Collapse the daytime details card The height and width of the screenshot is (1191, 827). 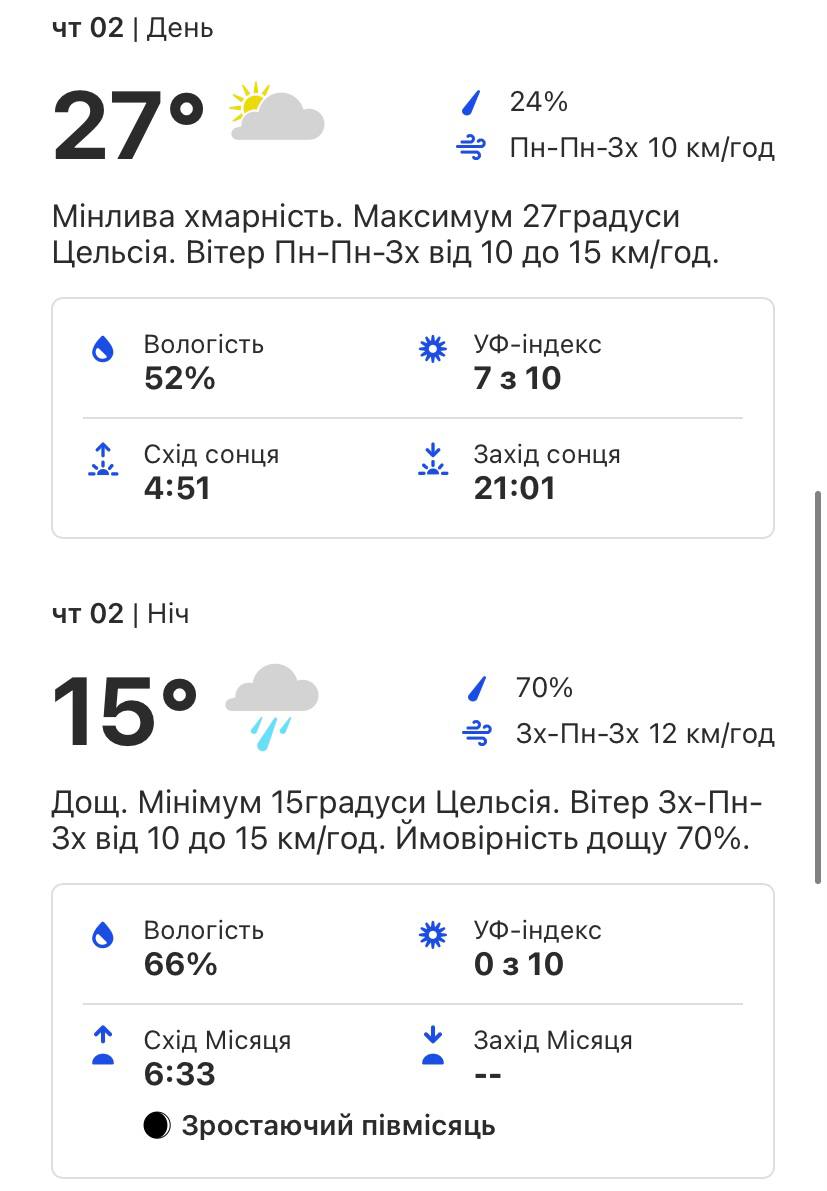click(x=413, y=415)
